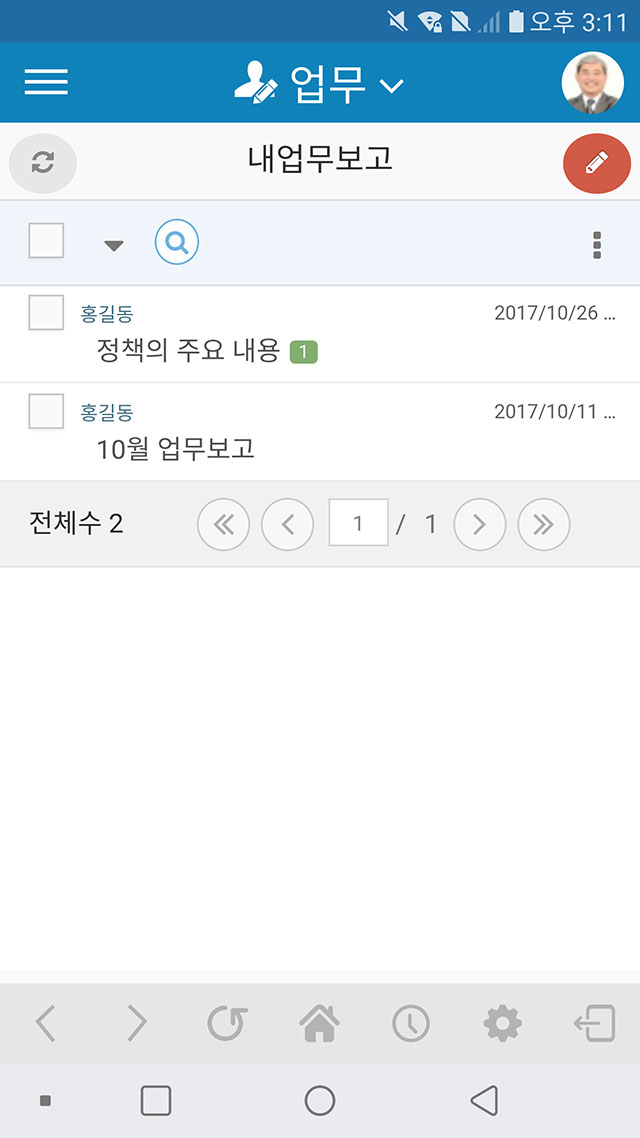
Task: Open the list search magnifier
Action: [176, 242]
